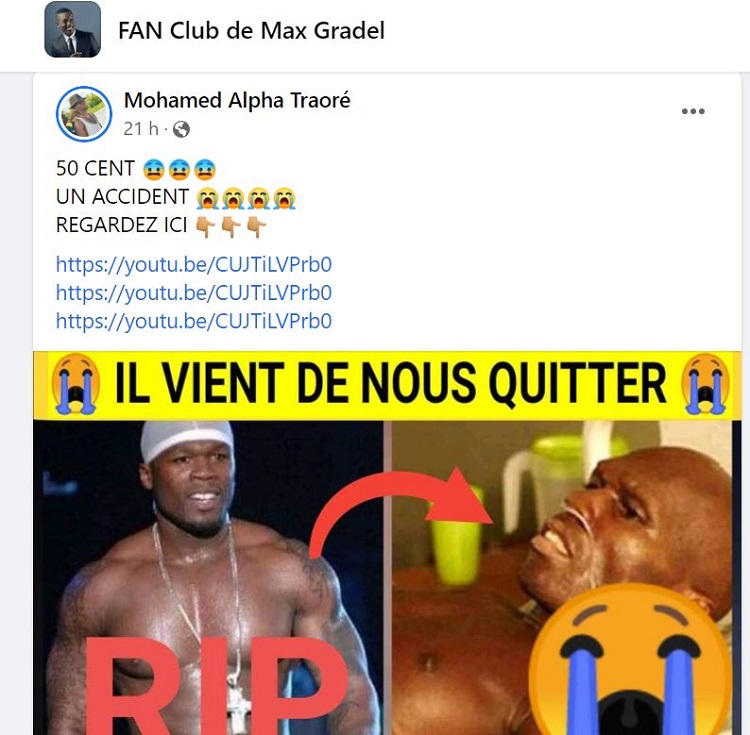The height and width of the screenshot is (735, 750).
Task: Open FAN Club de Max Gradel page
Action: 251,30
